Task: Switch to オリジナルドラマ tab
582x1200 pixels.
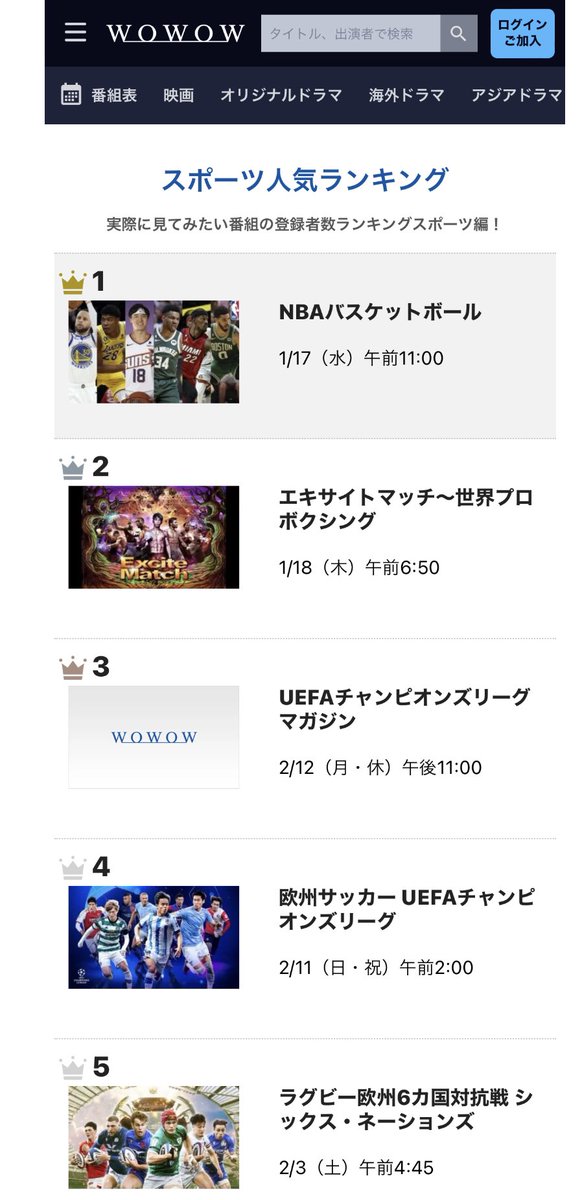Action: point(281,95)
